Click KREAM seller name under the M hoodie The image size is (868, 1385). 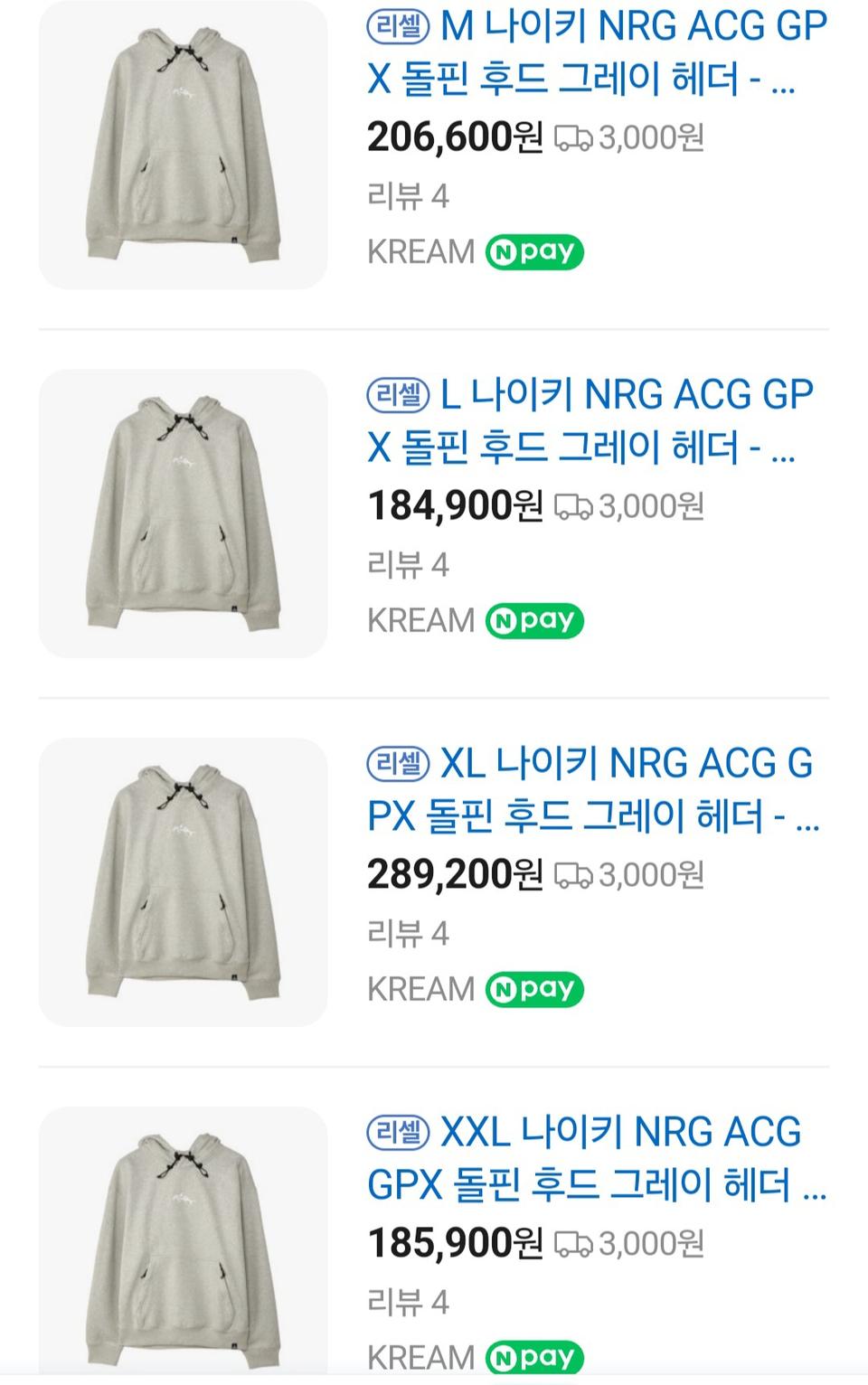coord(420,252)
